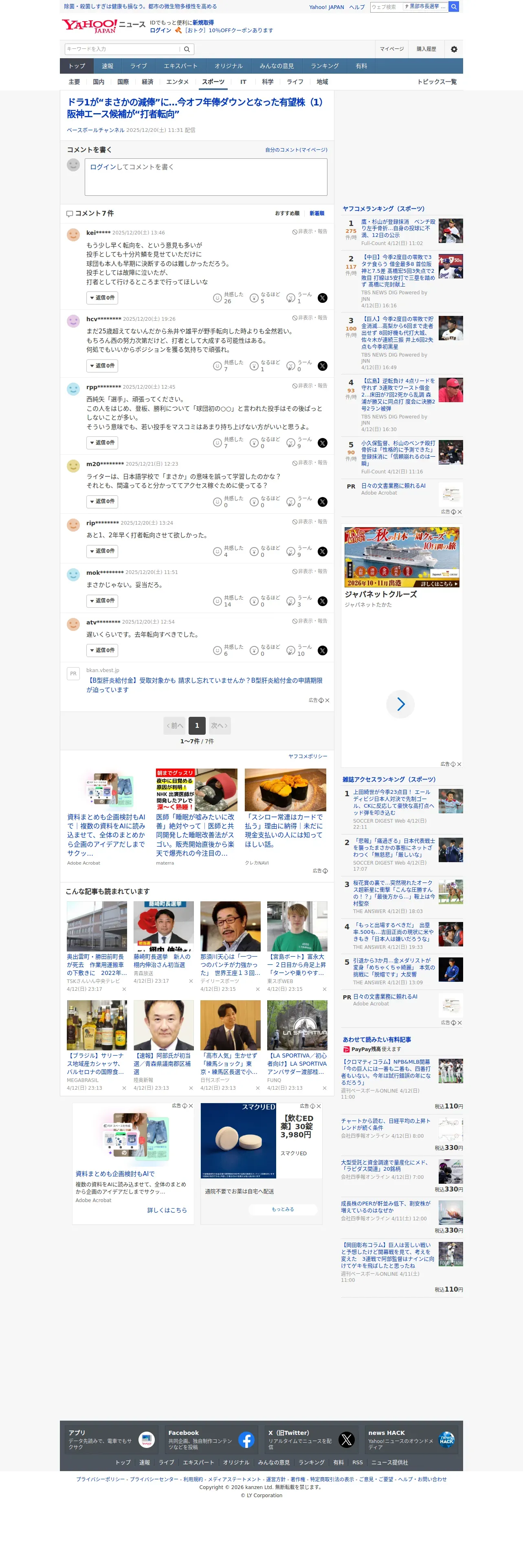Tap the keyword search magnifier button
523x1568 pixels.
click(x=187, y=49)
